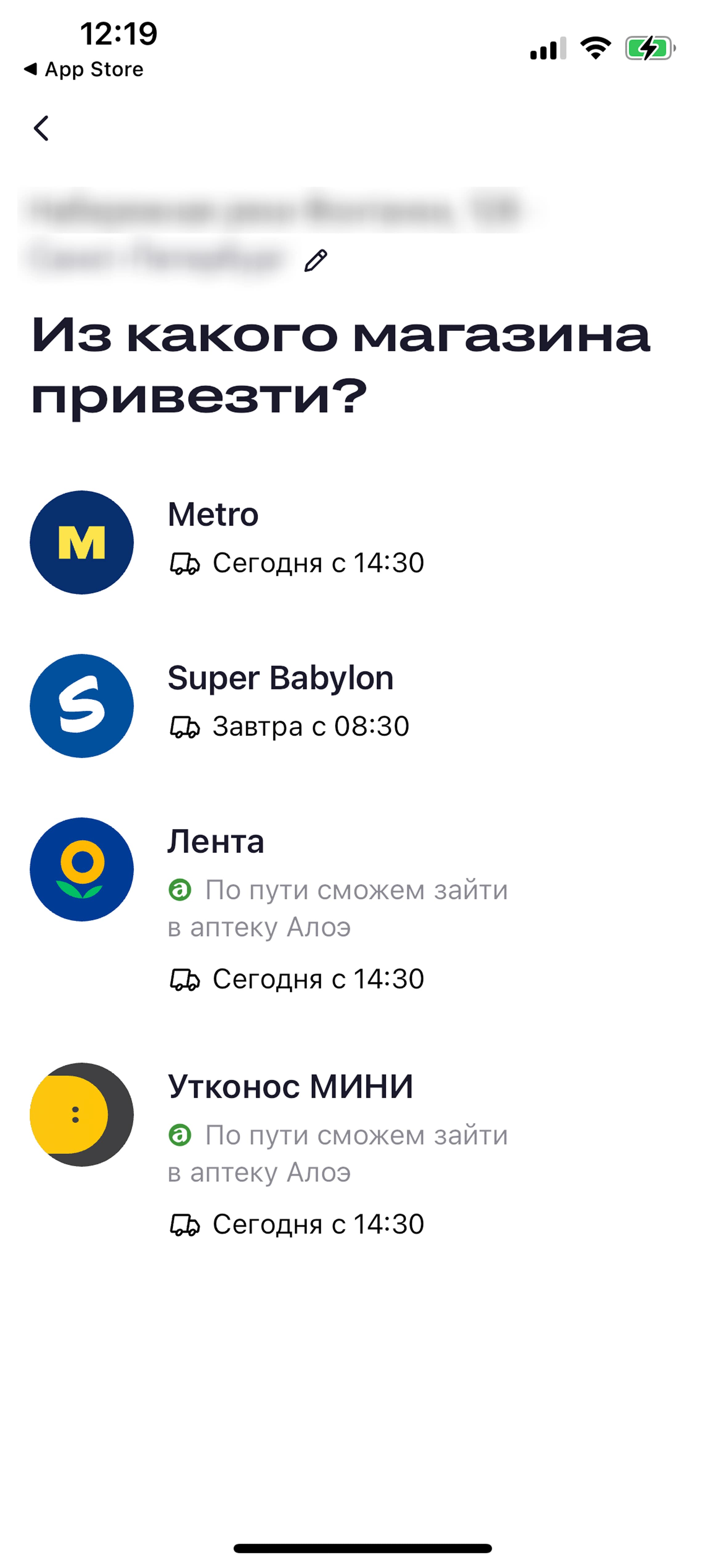
Task: Go back using the arrow icon
Action: [x=41, y=128]
